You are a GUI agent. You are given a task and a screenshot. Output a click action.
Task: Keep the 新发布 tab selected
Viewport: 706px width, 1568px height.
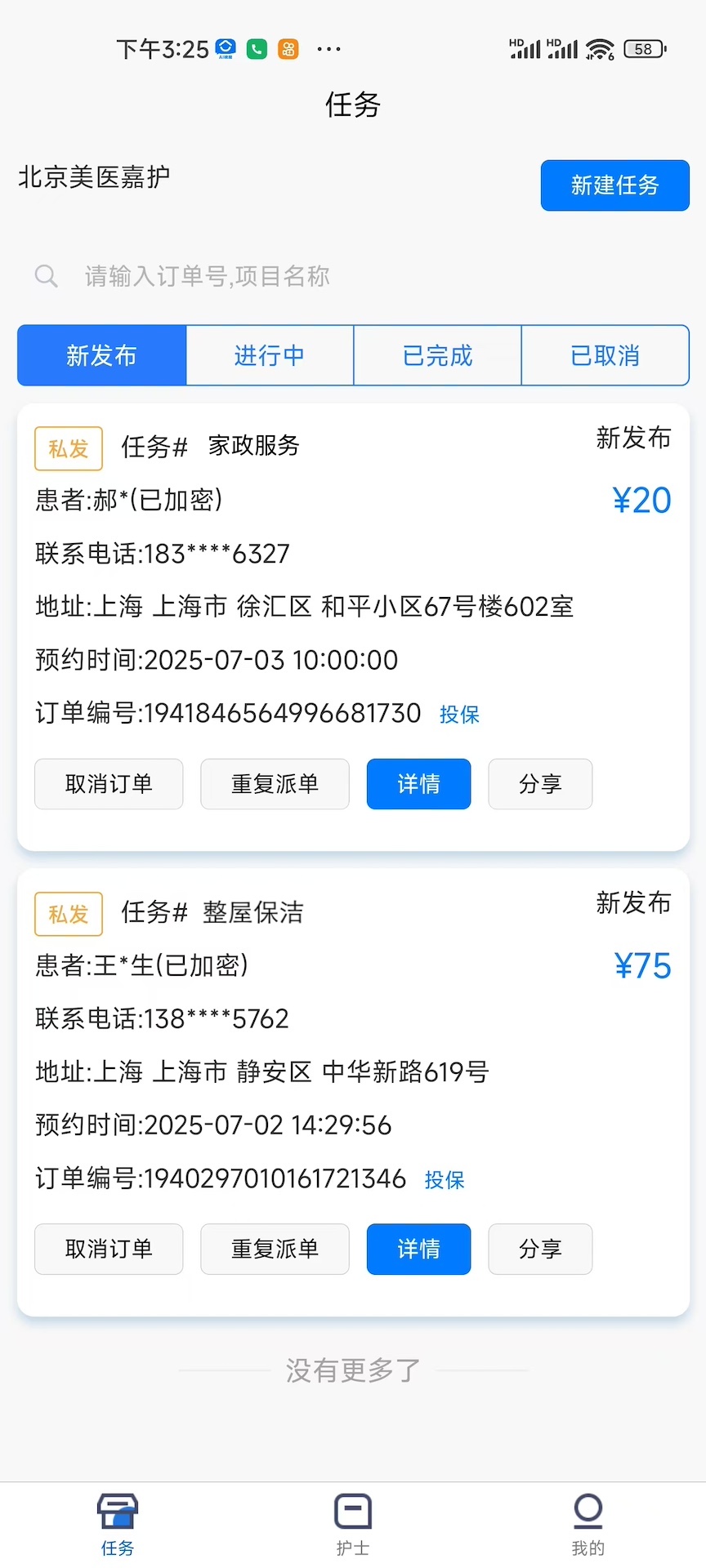point(101,354)
